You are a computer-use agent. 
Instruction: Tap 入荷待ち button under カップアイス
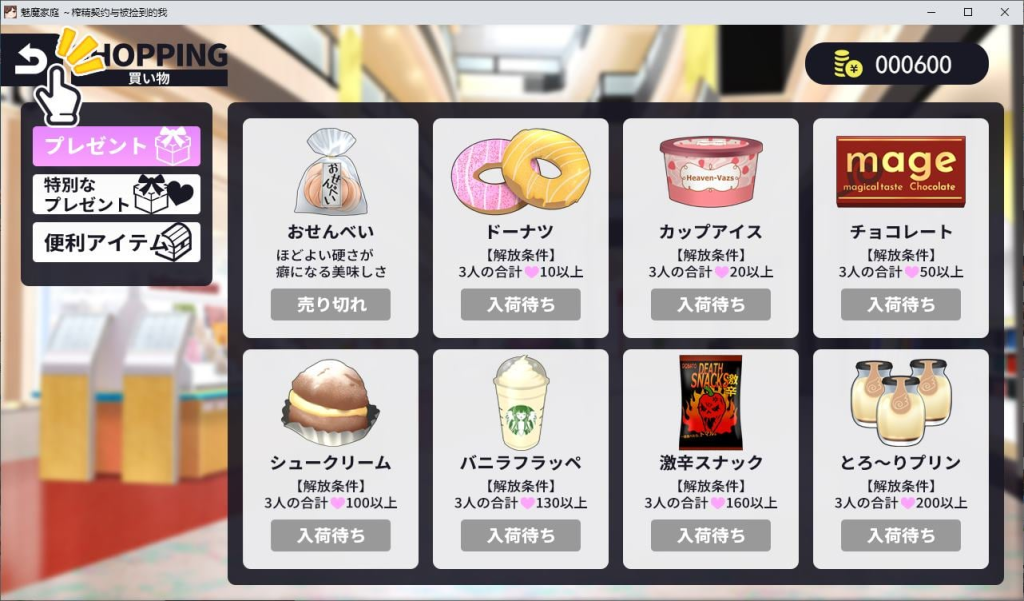click(x=710, y=305)
